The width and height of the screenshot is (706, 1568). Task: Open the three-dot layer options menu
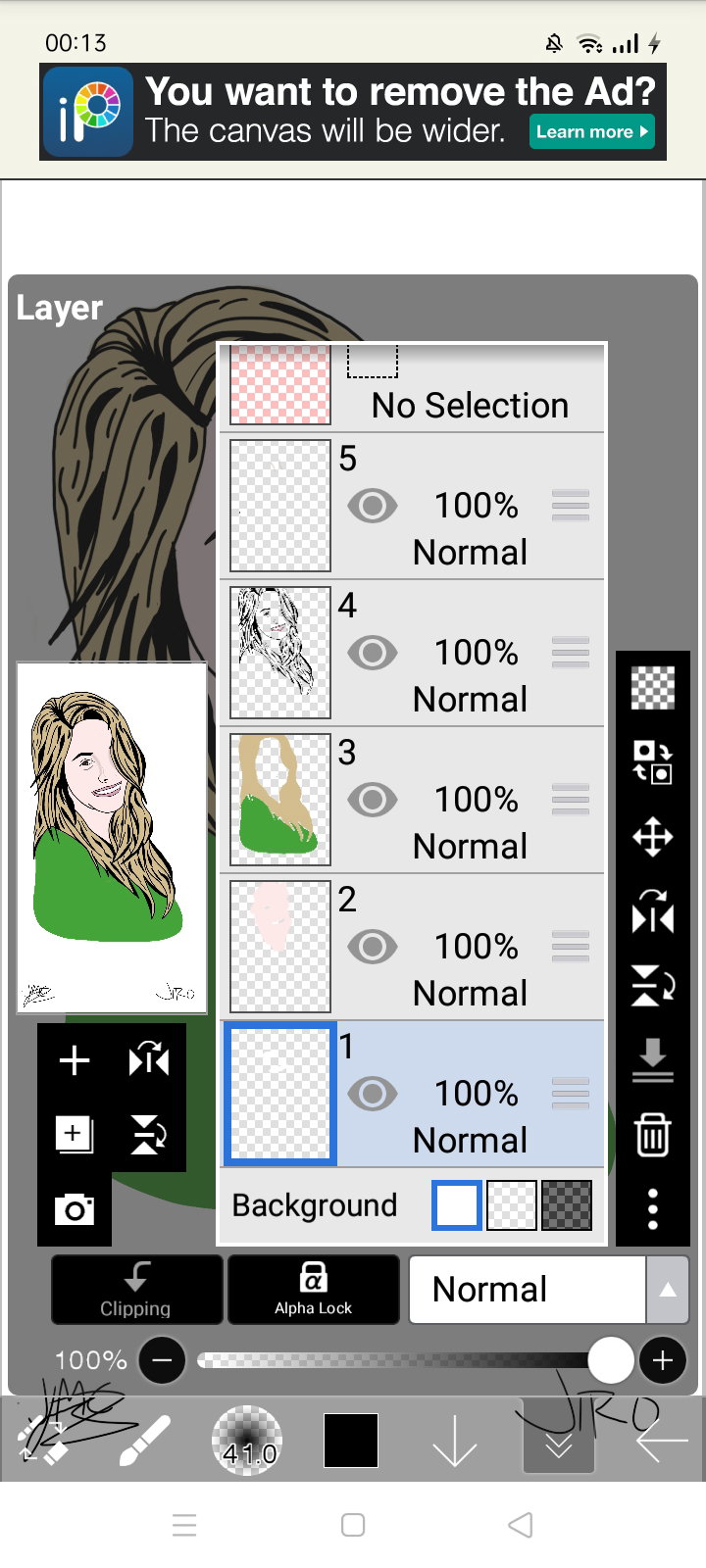[x=653, y=1209]
